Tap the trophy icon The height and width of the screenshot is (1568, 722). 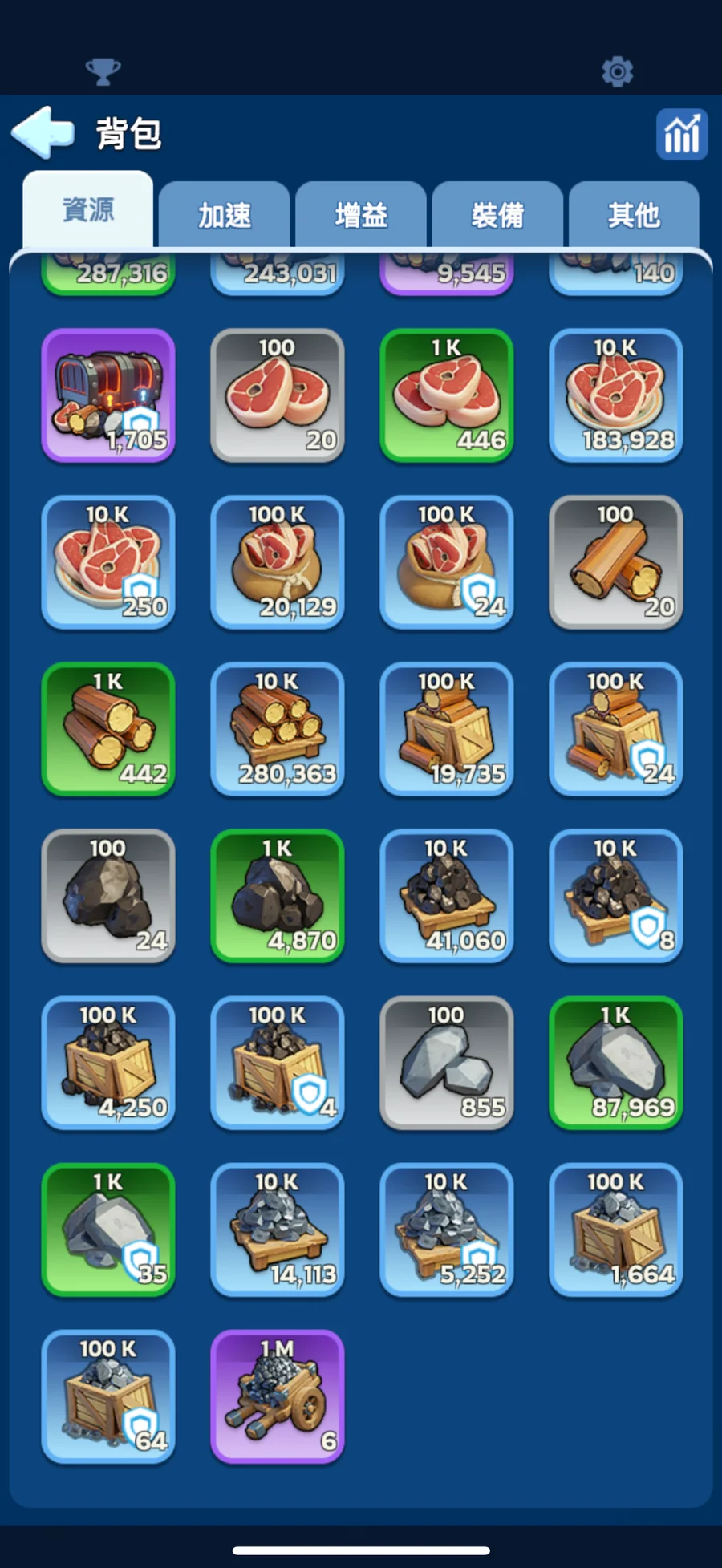pyautogui.click(x=103, y=71)
